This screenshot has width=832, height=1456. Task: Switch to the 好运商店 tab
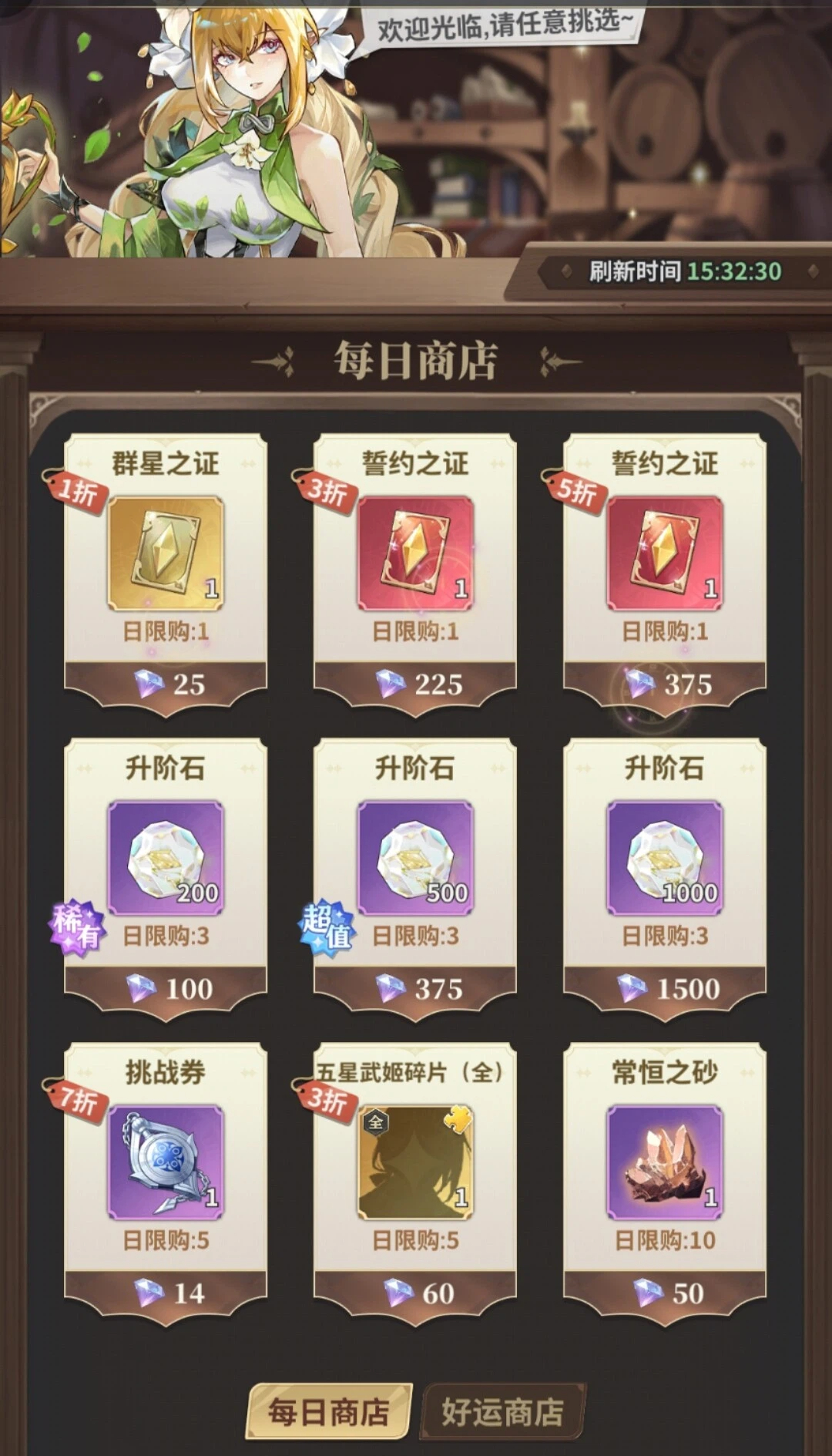(x=502, y=1411)
